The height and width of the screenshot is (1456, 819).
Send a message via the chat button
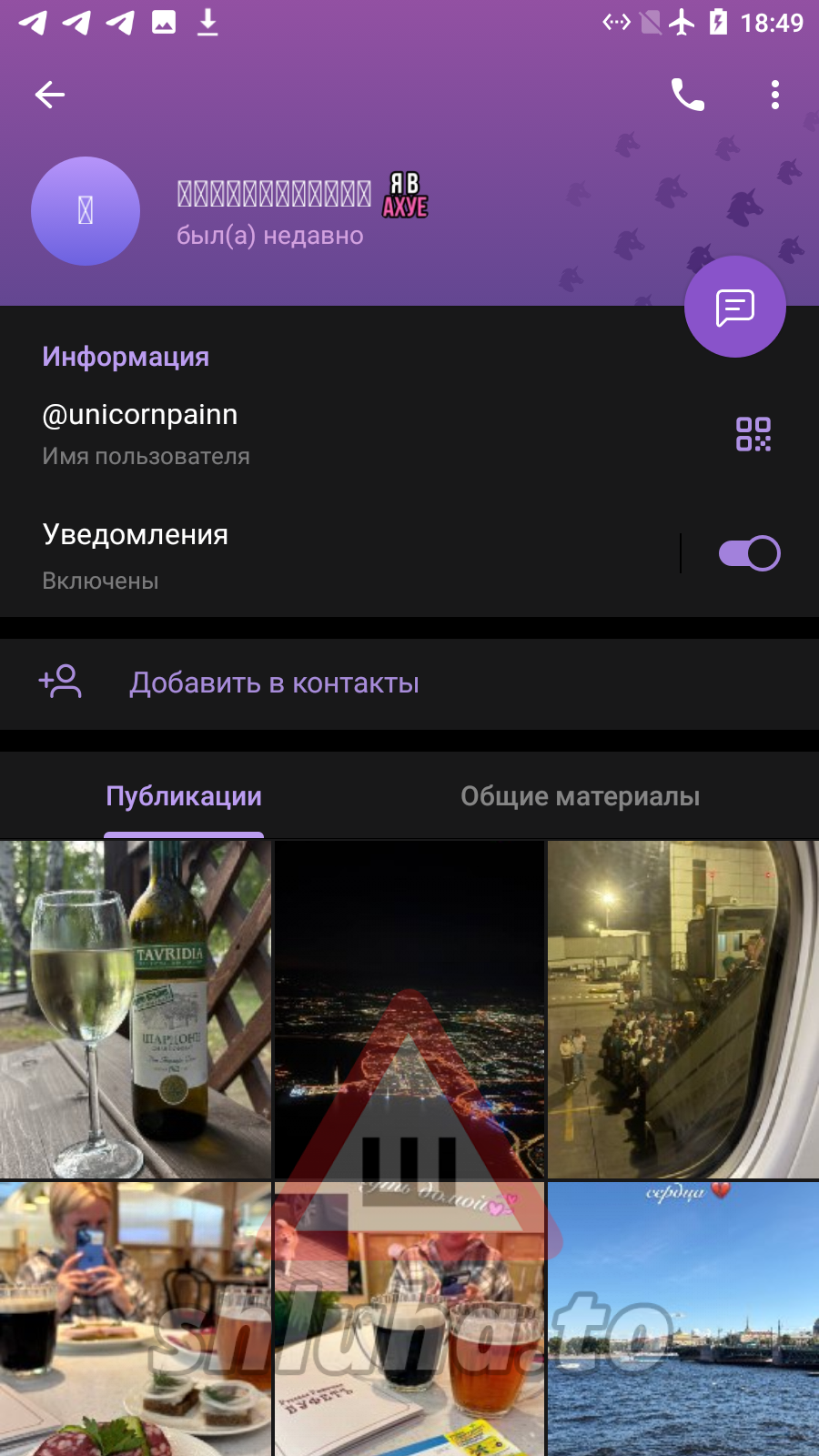(734, 307)
